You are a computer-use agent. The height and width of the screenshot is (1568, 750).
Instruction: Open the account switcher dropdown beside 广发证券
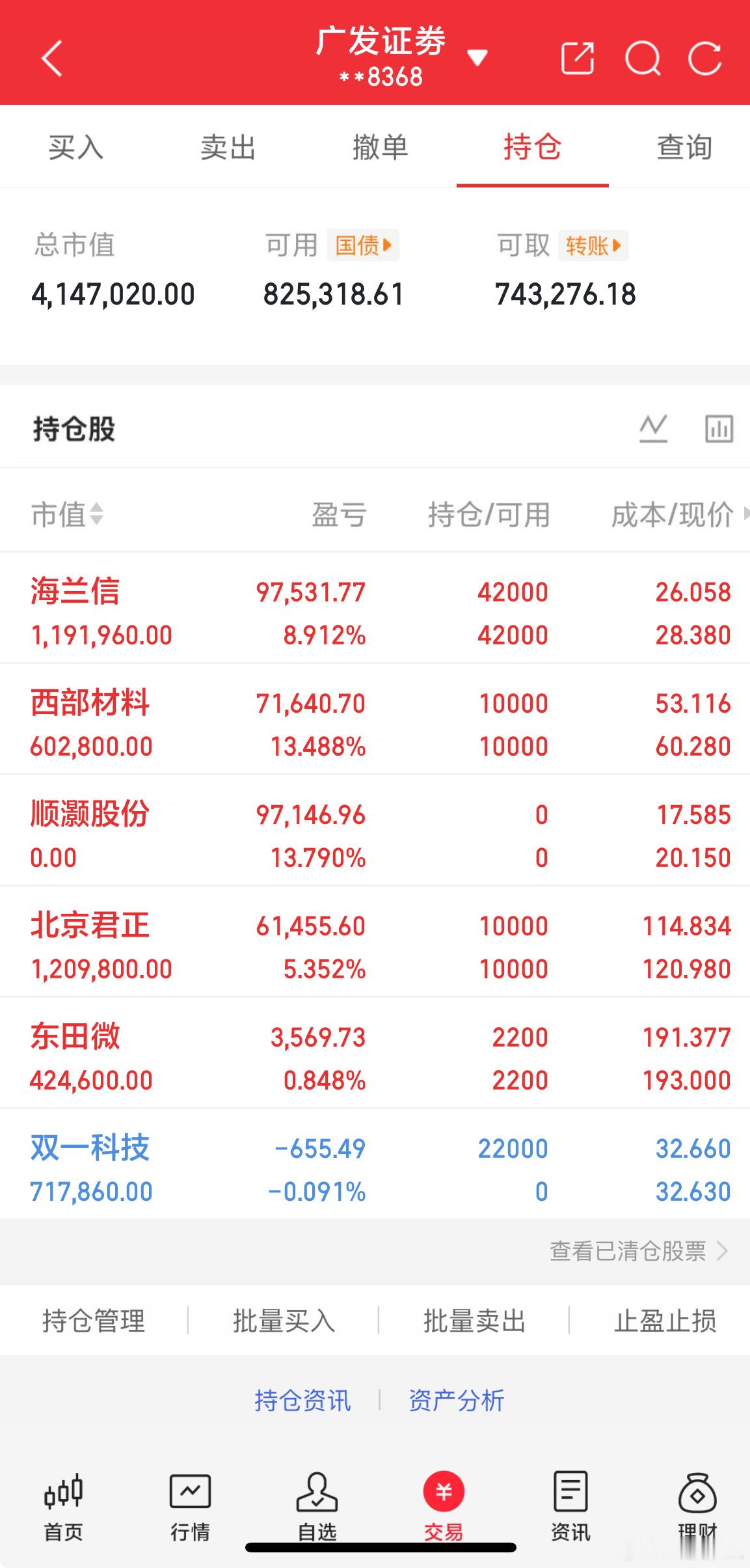click(x=478, y=57)
